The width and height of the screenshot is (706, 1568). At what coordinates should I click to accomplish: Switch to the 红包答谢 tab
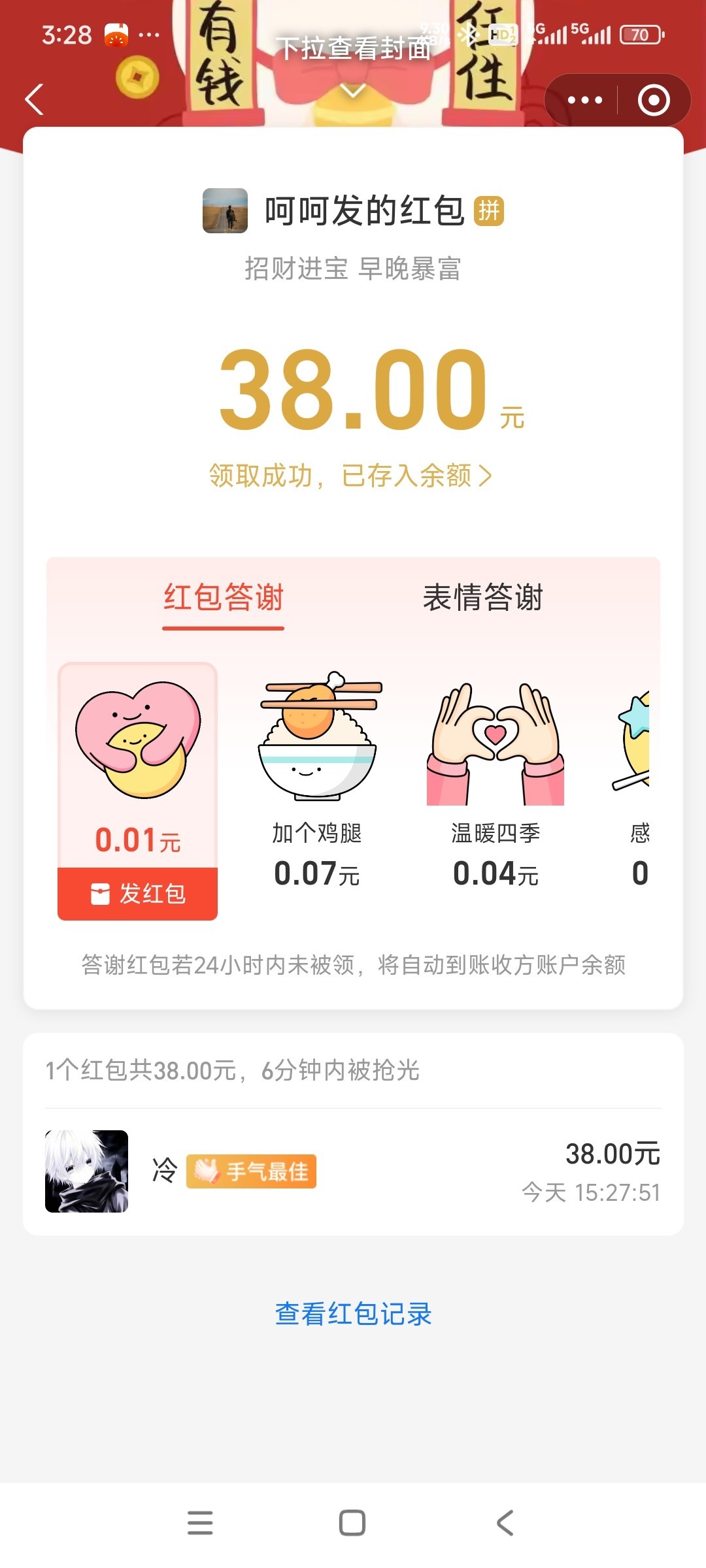tap(223, 598)
